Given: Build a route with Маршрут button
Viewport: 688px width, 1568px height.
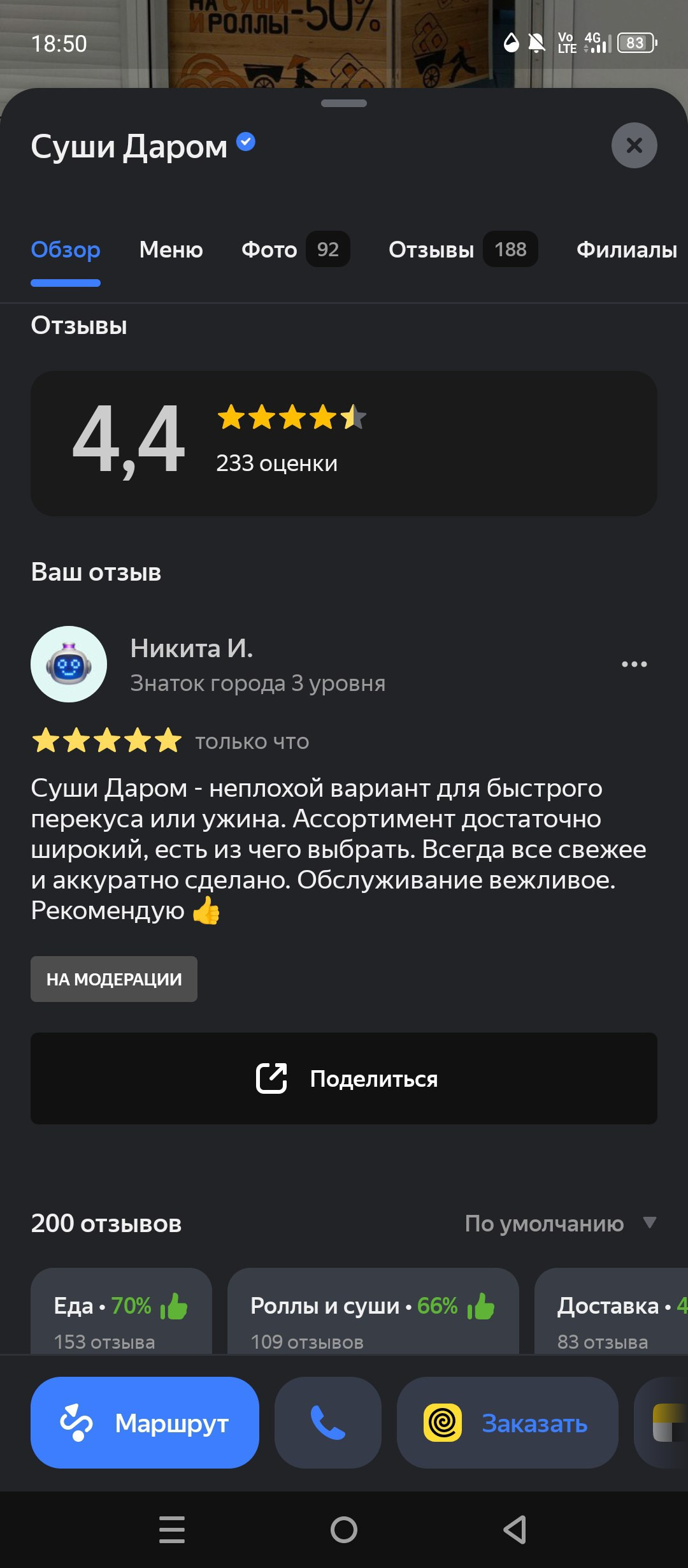Looking at the screenshot, I should coord(145,1423).
